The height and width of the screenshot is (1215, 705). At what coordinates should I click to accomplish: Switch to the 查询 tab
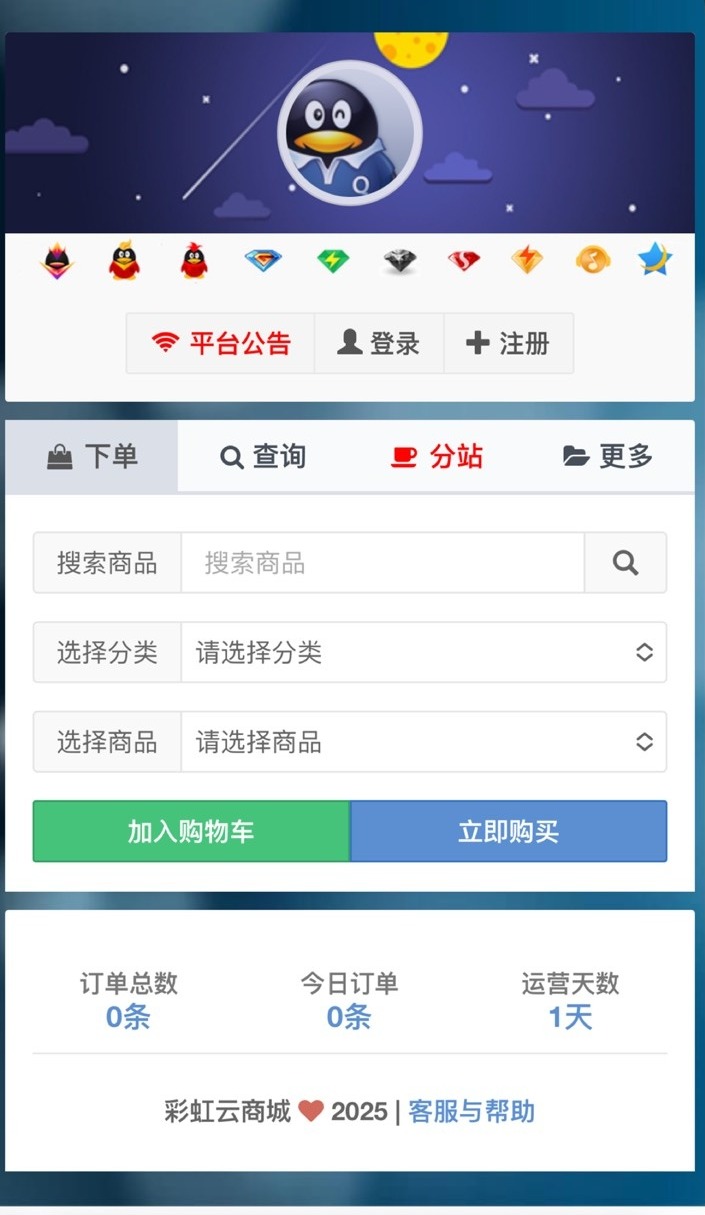(263, 457)
